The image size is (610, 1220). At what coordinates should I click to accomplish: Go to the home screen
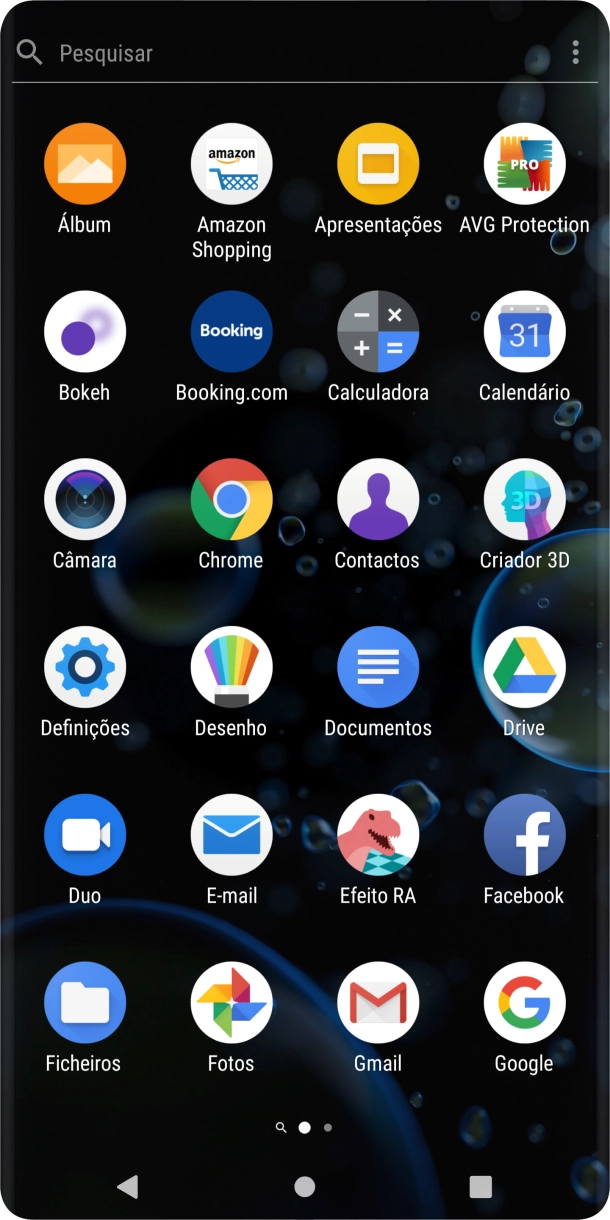point(305,1186)
